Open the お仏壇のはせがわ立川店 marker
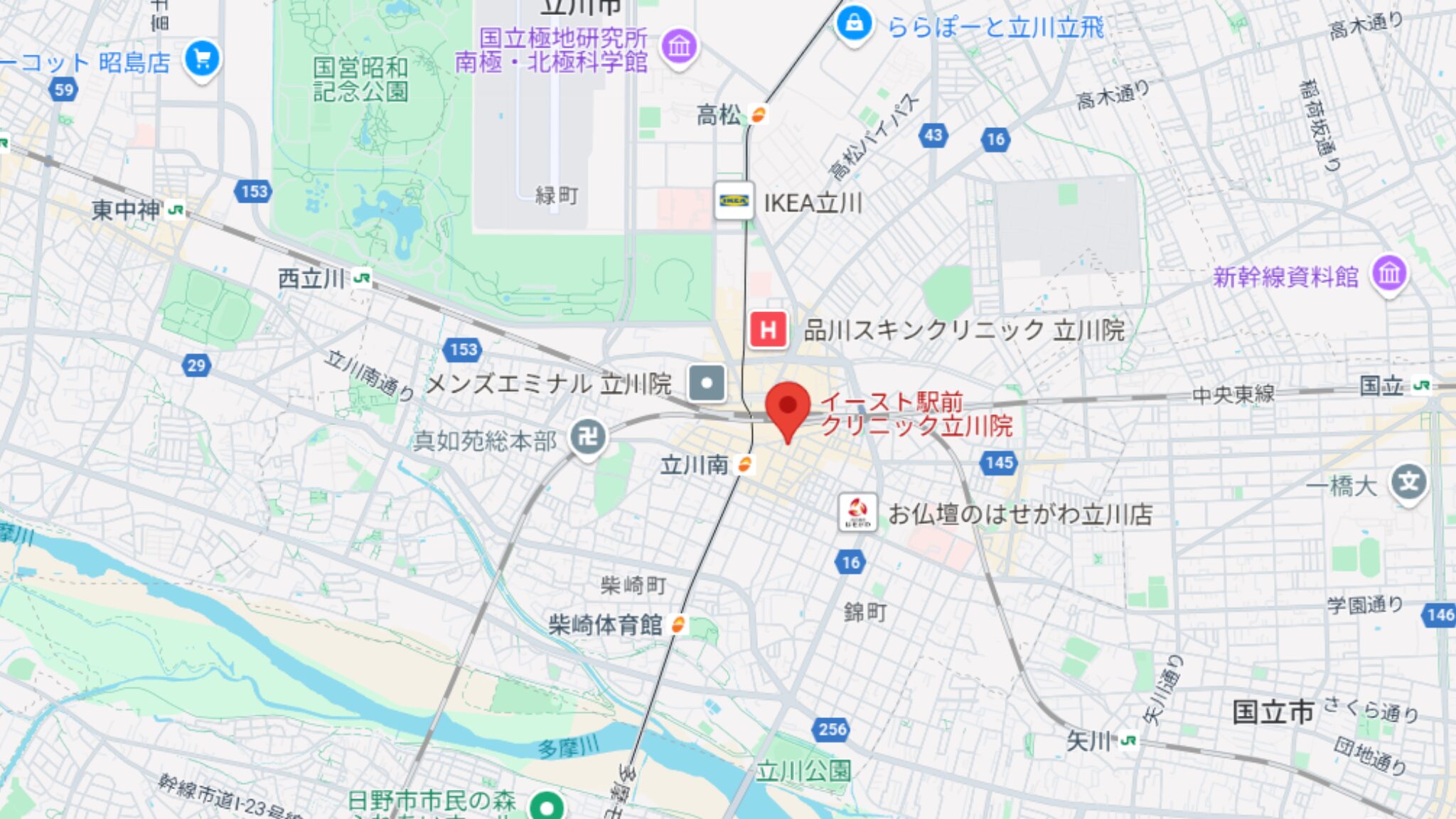This screenshot has height=819, width=1456. coord(857,512)
